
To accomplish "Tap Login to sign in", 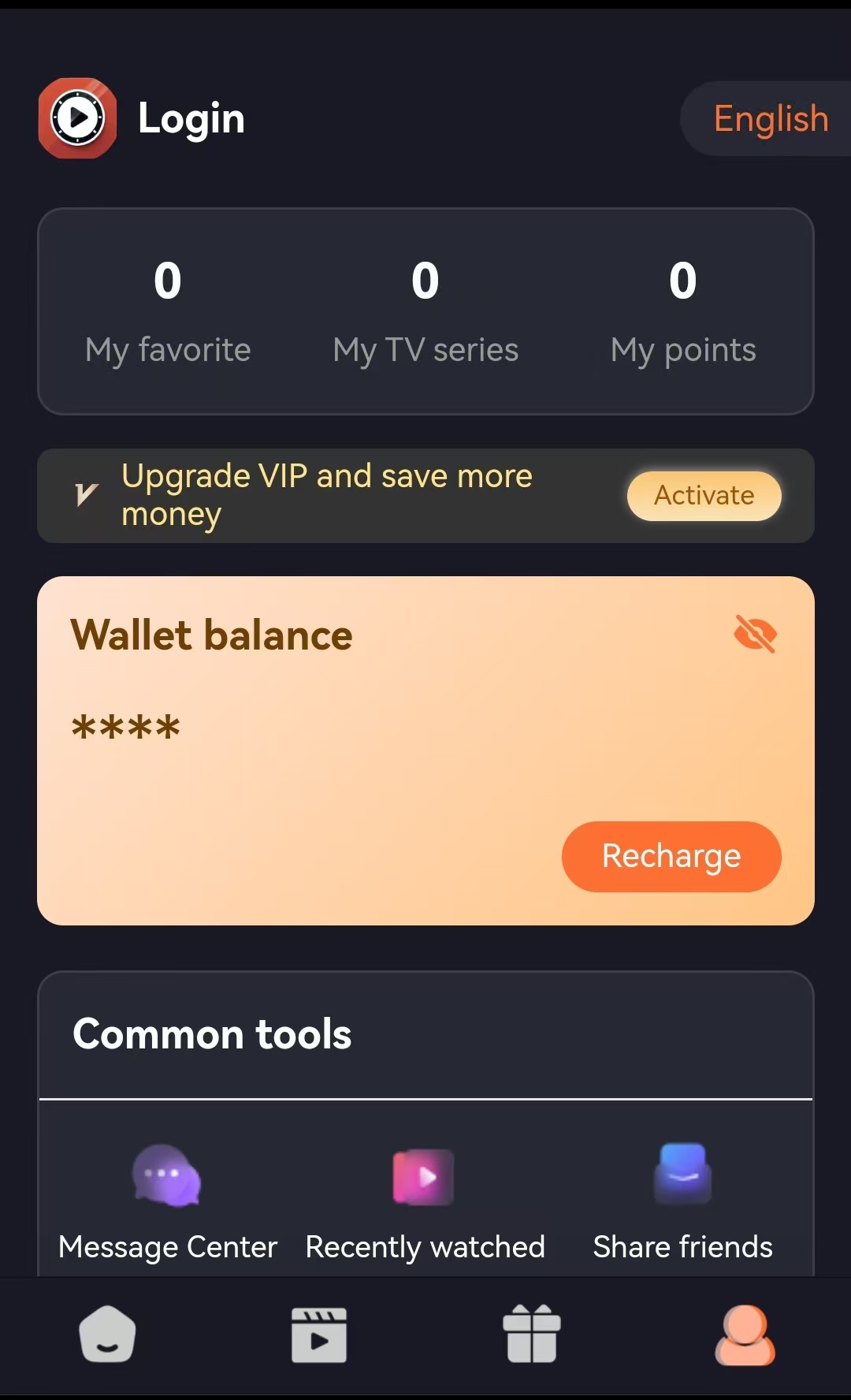I will 191,119.
